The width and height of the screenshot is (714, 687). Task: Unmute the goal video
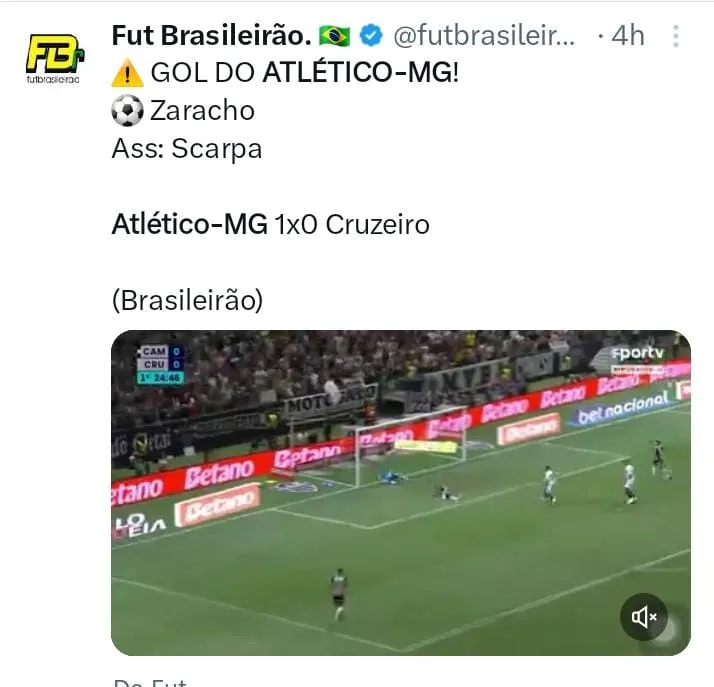pyautogui.click(x=643, y=617)
